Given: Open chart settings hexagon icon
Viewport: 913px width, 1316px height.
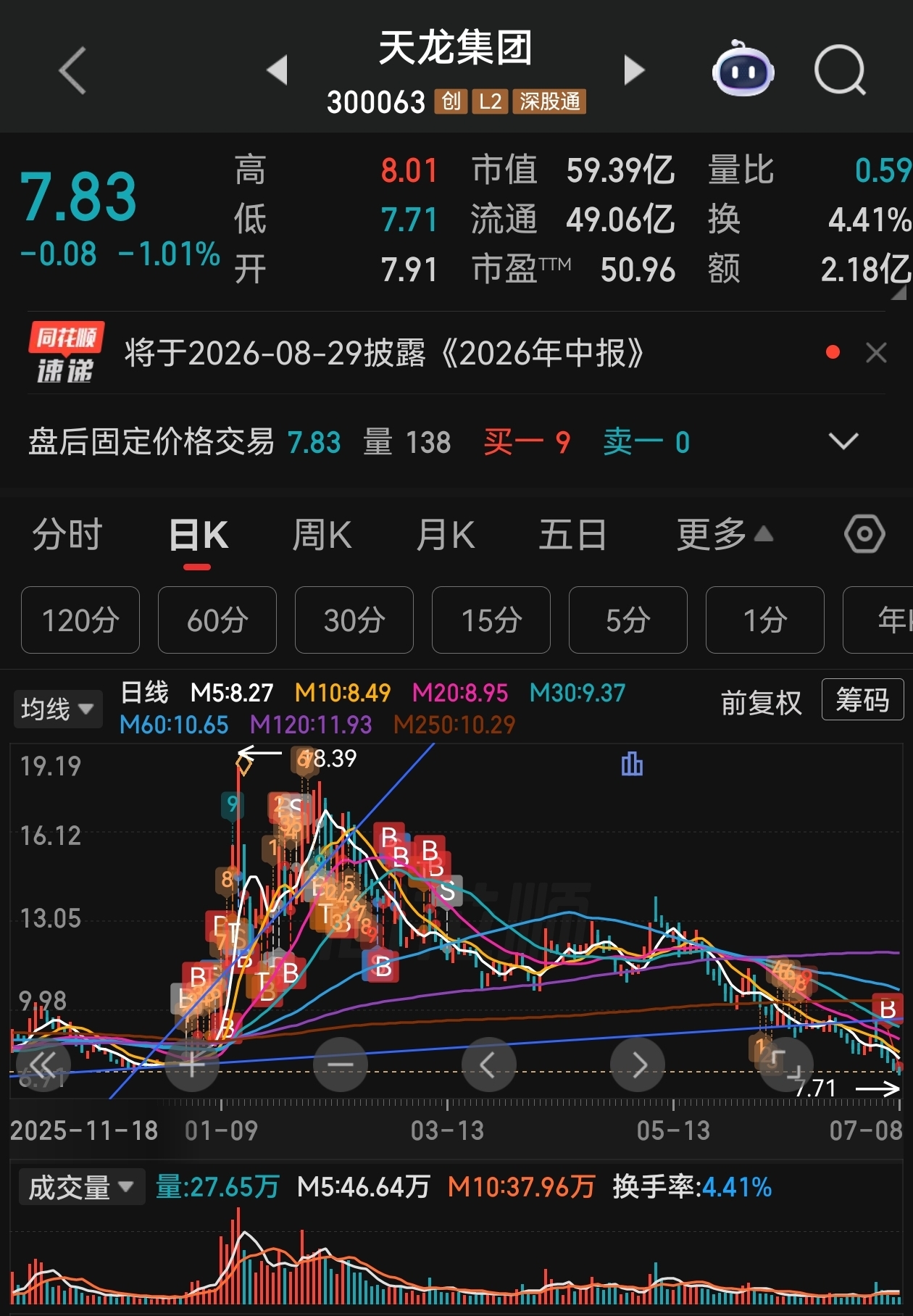Looking at the screenshot, I should click(x=864, y=535).
